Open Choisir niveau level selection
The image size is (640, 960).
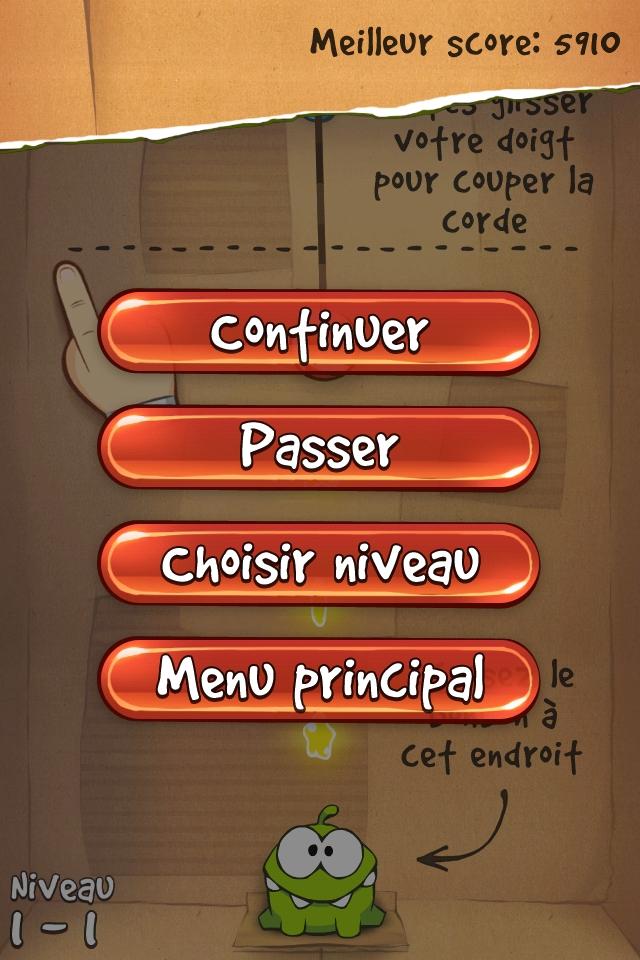point(319,564)
